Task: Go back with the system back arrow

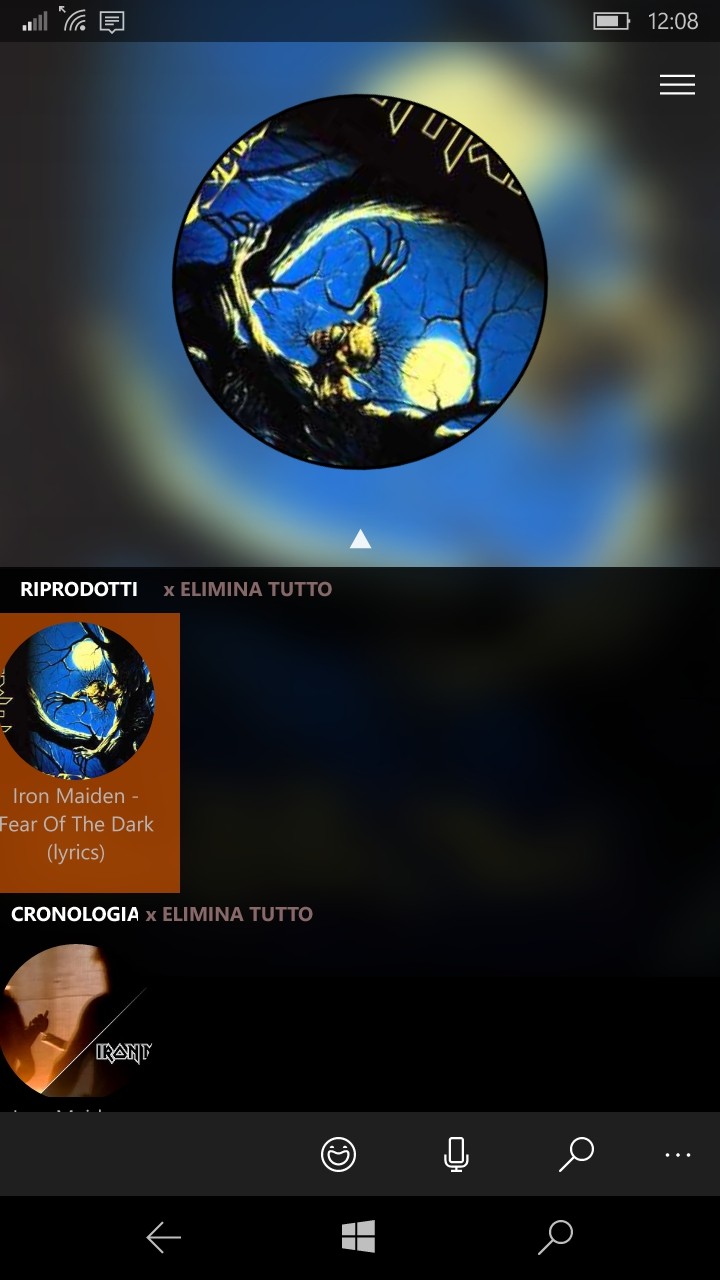Action: 163,1237
